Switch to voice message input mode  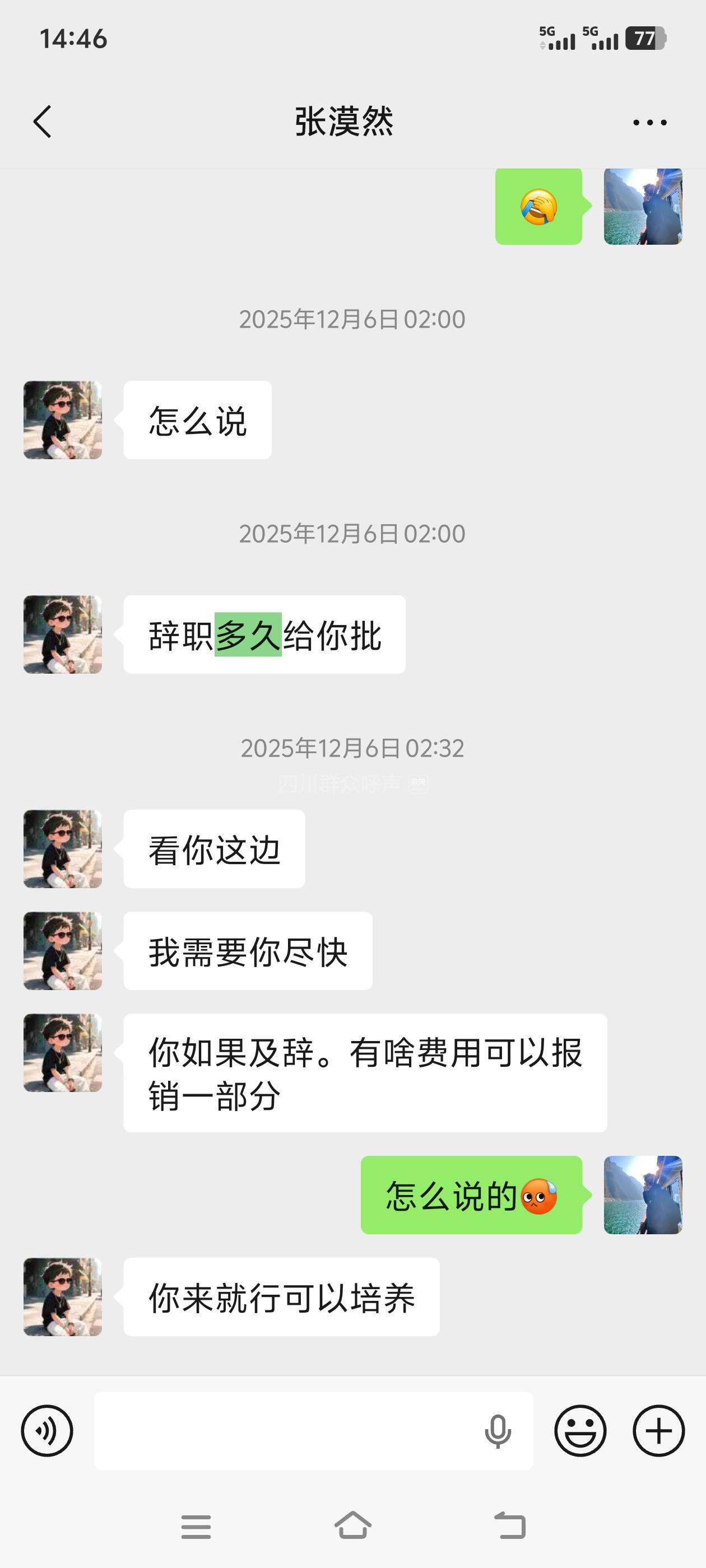tap(47, 1430)
